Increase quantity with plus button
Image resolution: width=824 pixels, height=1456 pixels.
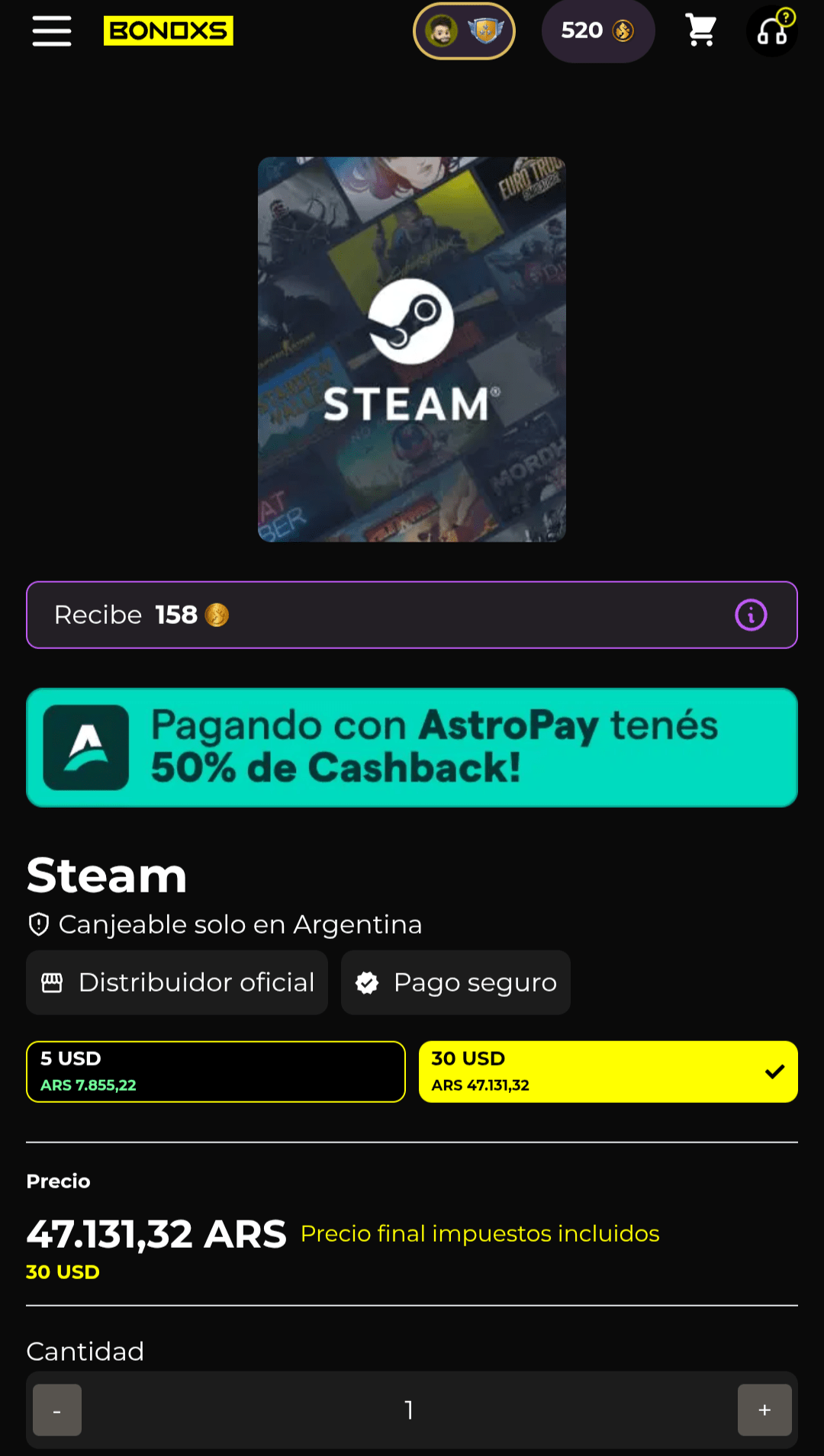764,1410
